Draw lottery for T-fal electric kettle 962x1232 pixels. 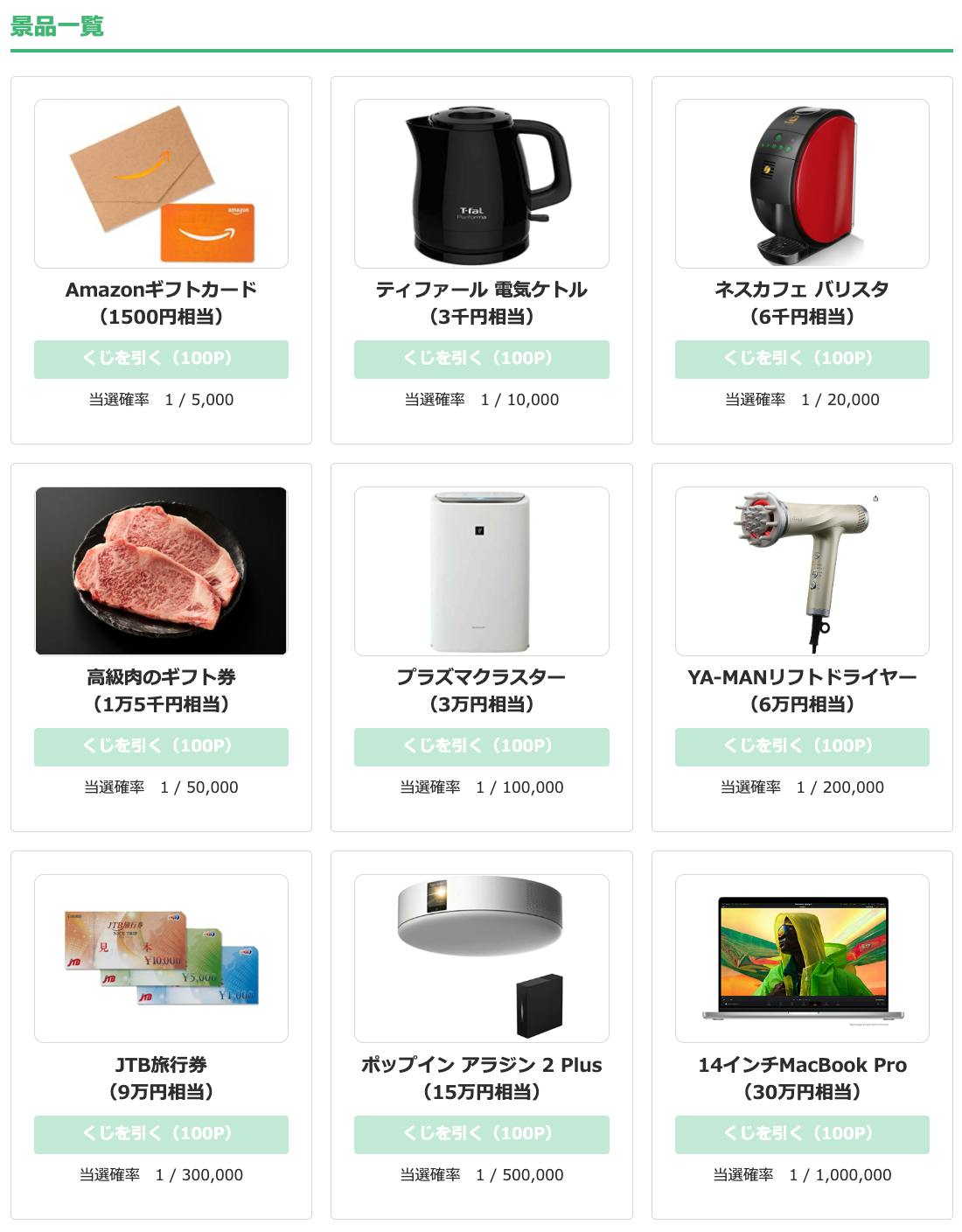(481, 359)
